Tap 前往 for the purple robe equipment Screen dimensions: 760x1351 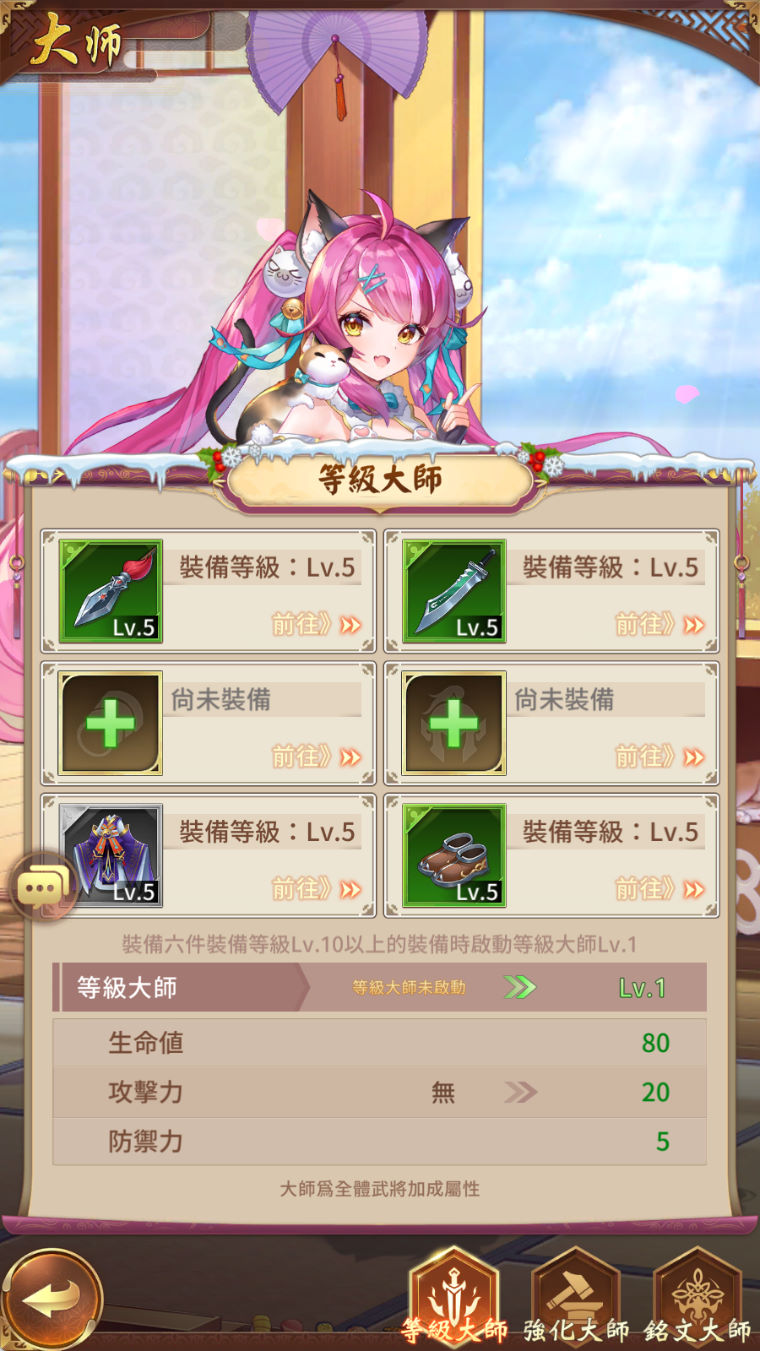[x=316, y=888]
